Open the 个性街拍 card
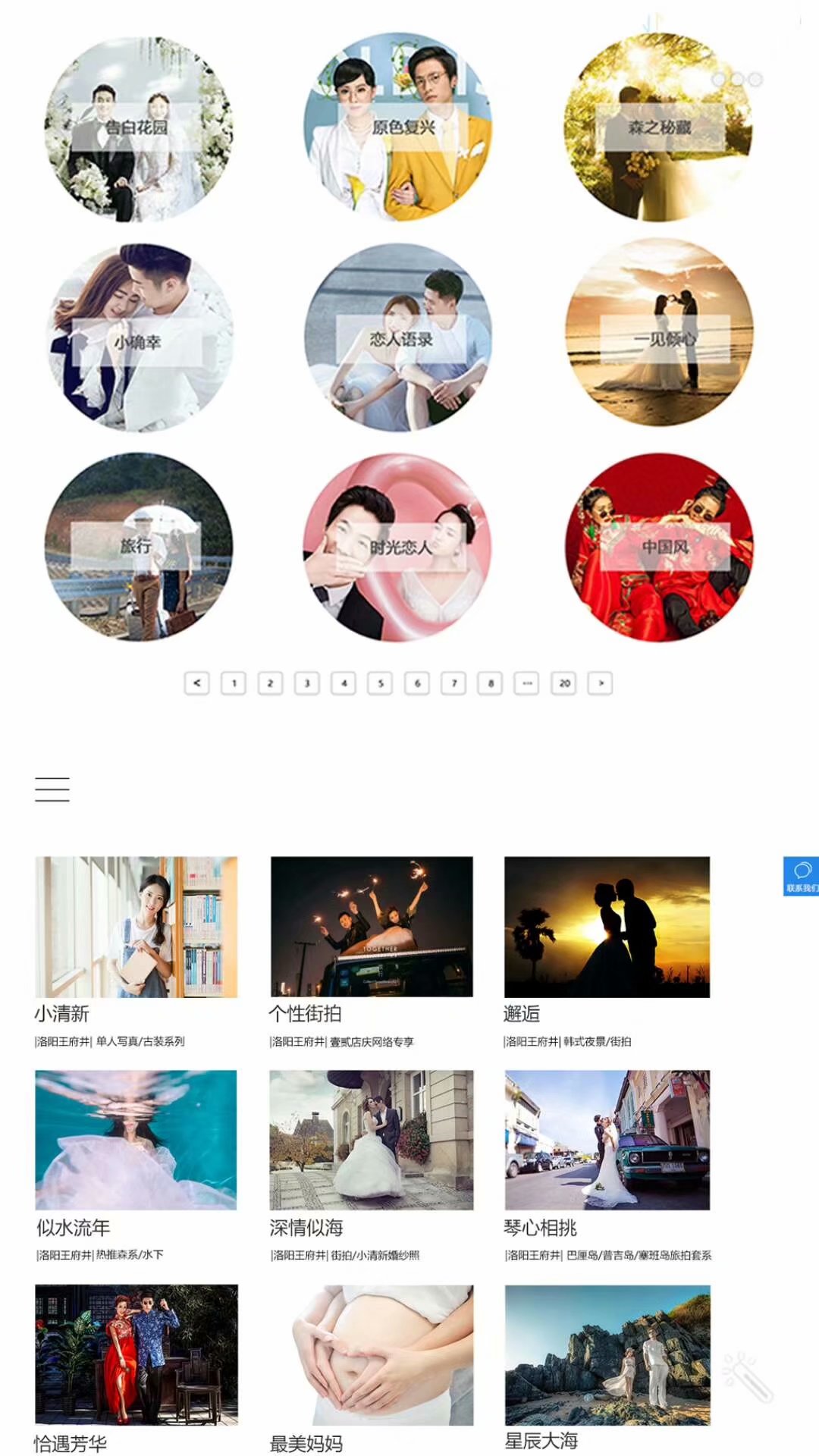 coord(372,927)
